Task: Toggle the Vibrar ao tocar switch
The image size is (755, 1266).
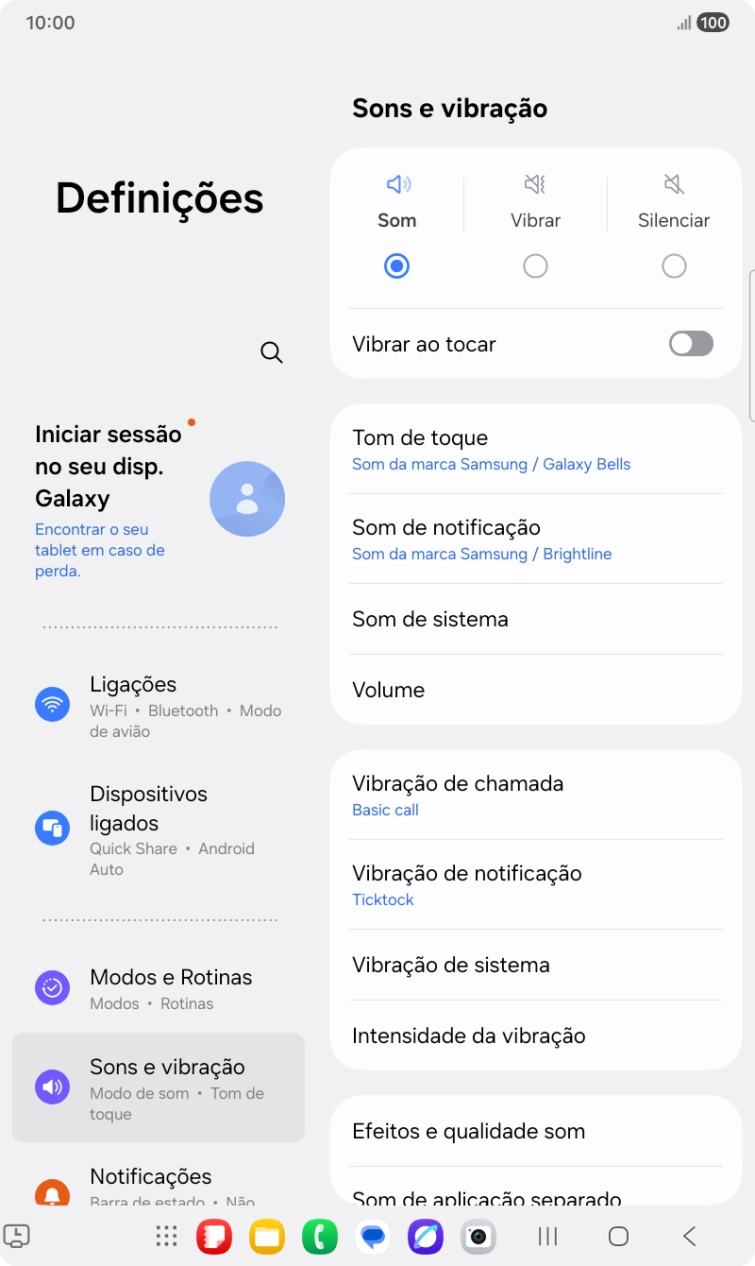Action: 690,344
